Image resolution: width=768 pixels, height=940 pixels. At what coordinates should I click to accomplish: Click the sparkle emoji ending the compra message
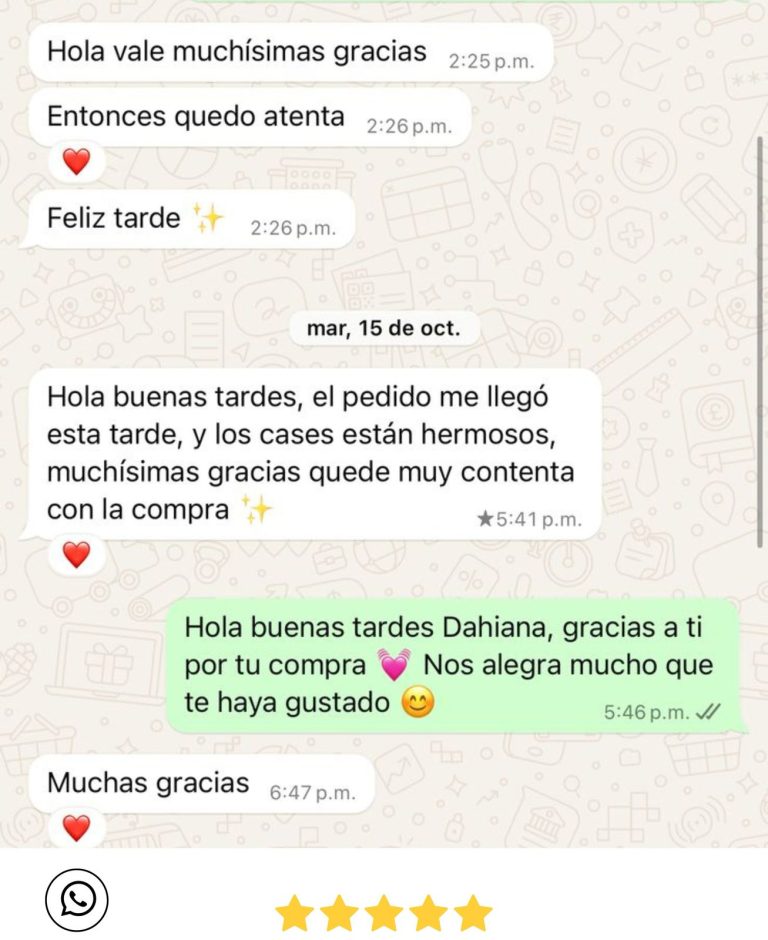tap(260, 507)
